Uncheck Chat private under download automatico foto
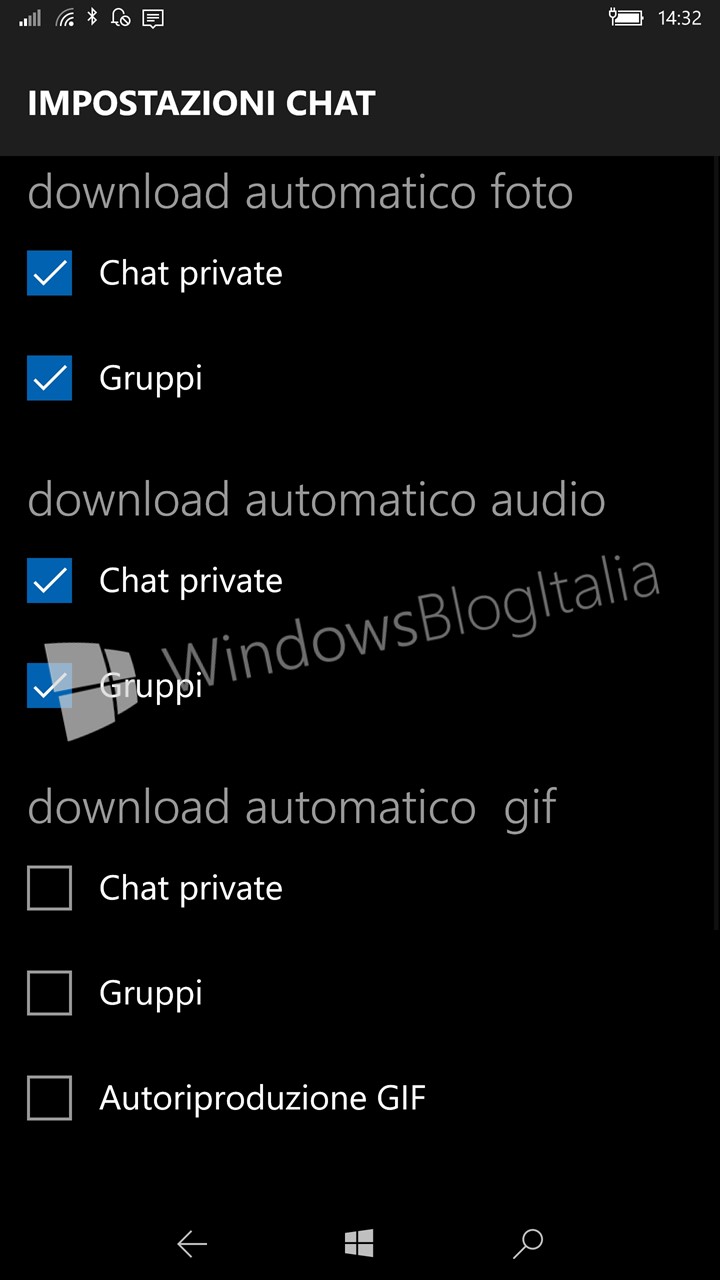 tap(49, 273)
